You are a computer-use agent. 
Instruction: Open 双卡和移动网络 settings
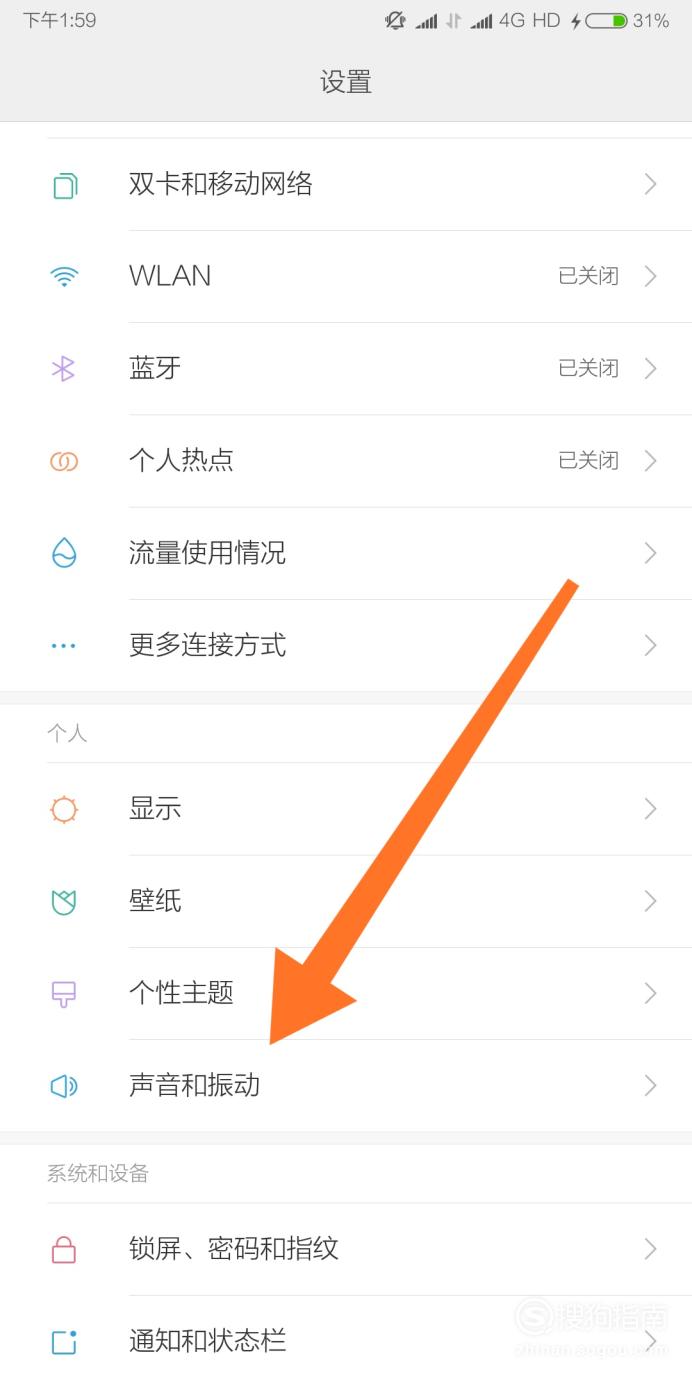(x=346, y=184)
